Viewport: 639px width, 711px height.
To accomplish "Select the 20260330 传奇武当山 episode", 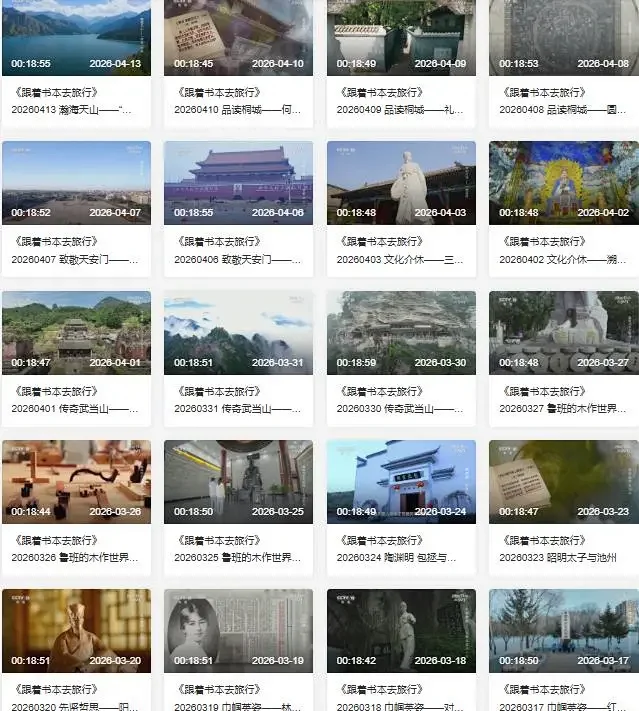I will point(401,358).
